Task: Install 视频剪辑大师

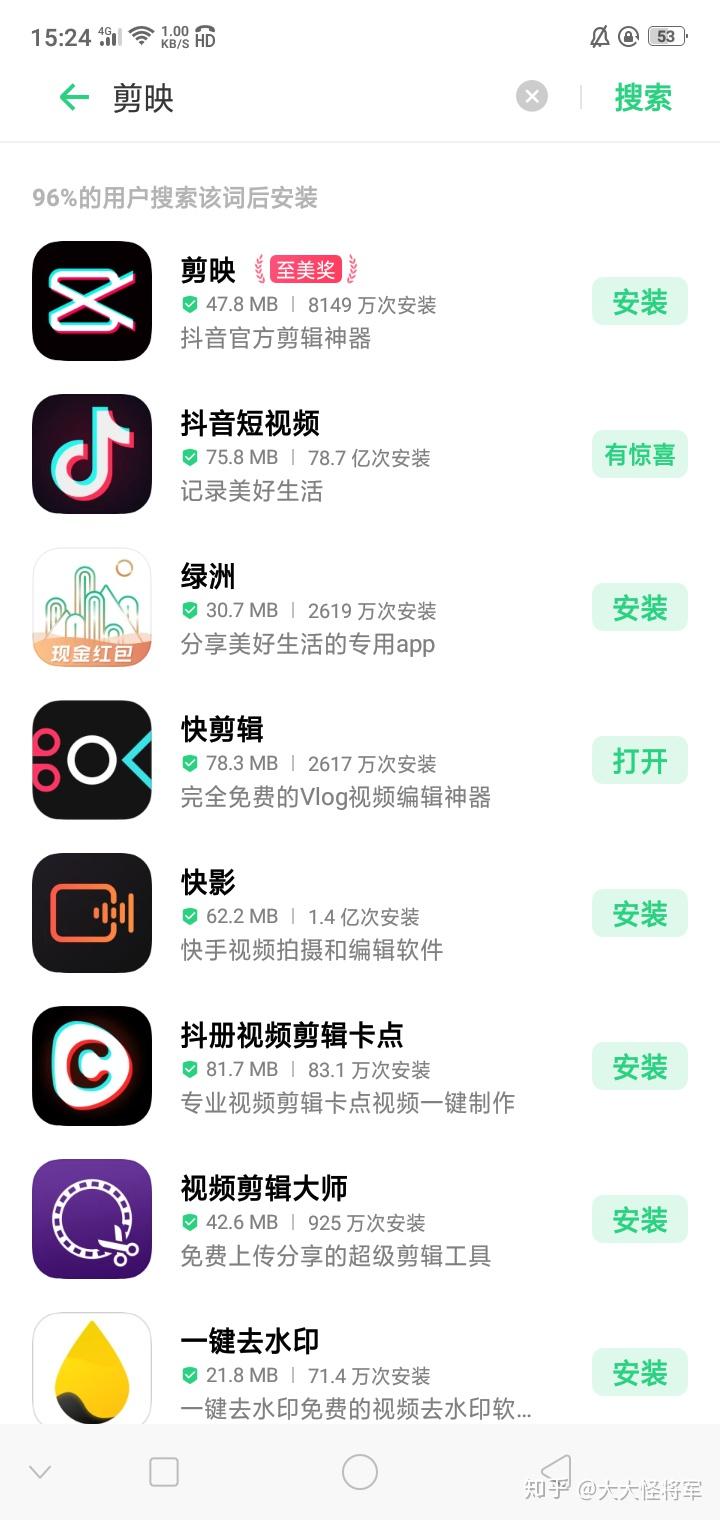Action: pos(640,1219)
